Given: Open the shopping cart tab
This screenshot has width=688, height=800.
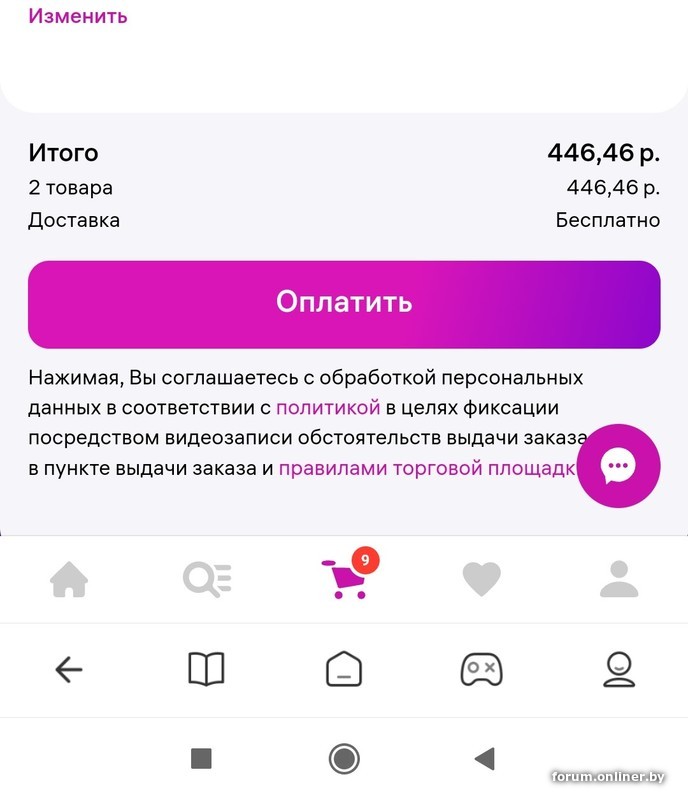Looking at the screenshot, I should [344, 579].
